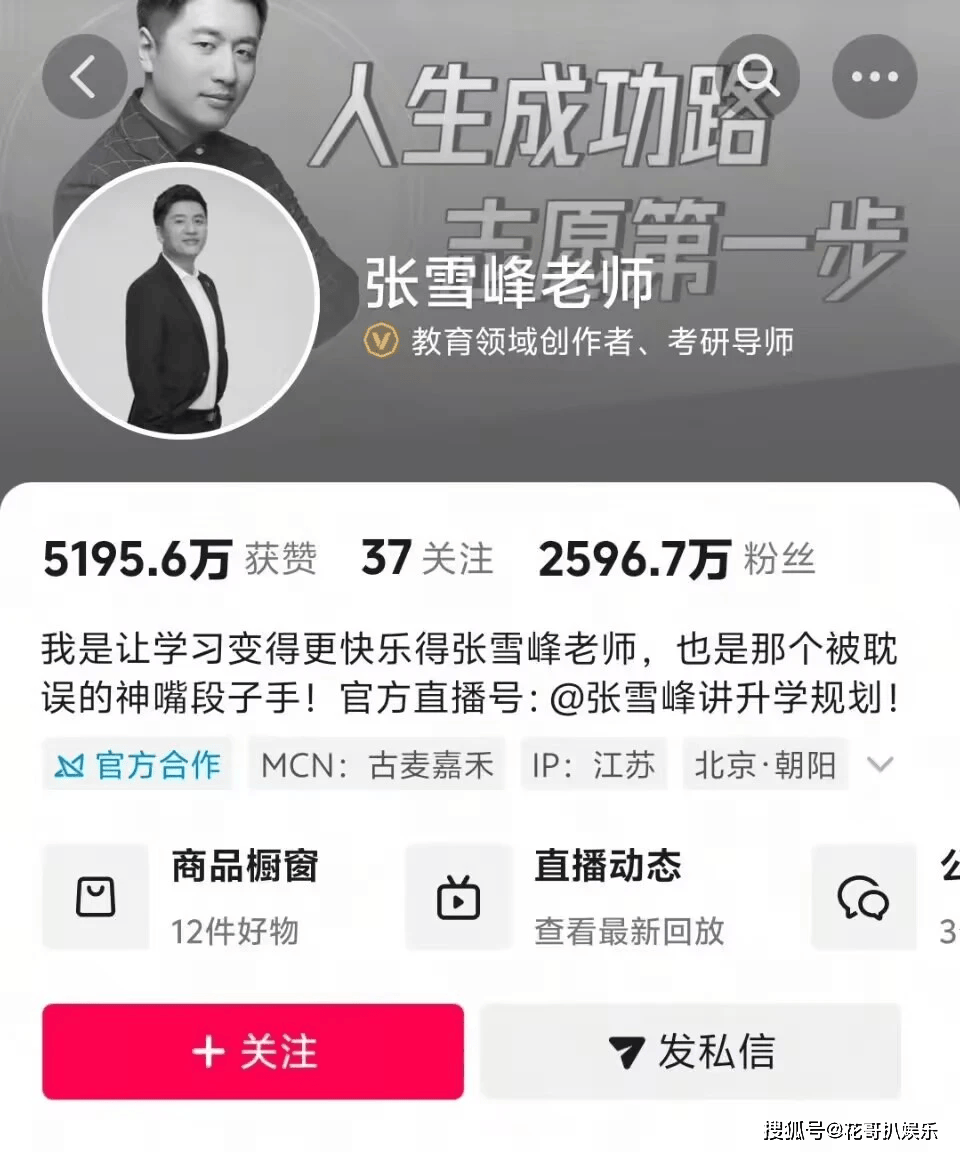The image size is (960, 1152).
Task: Go back using the arrow icon
Action: 84,77
